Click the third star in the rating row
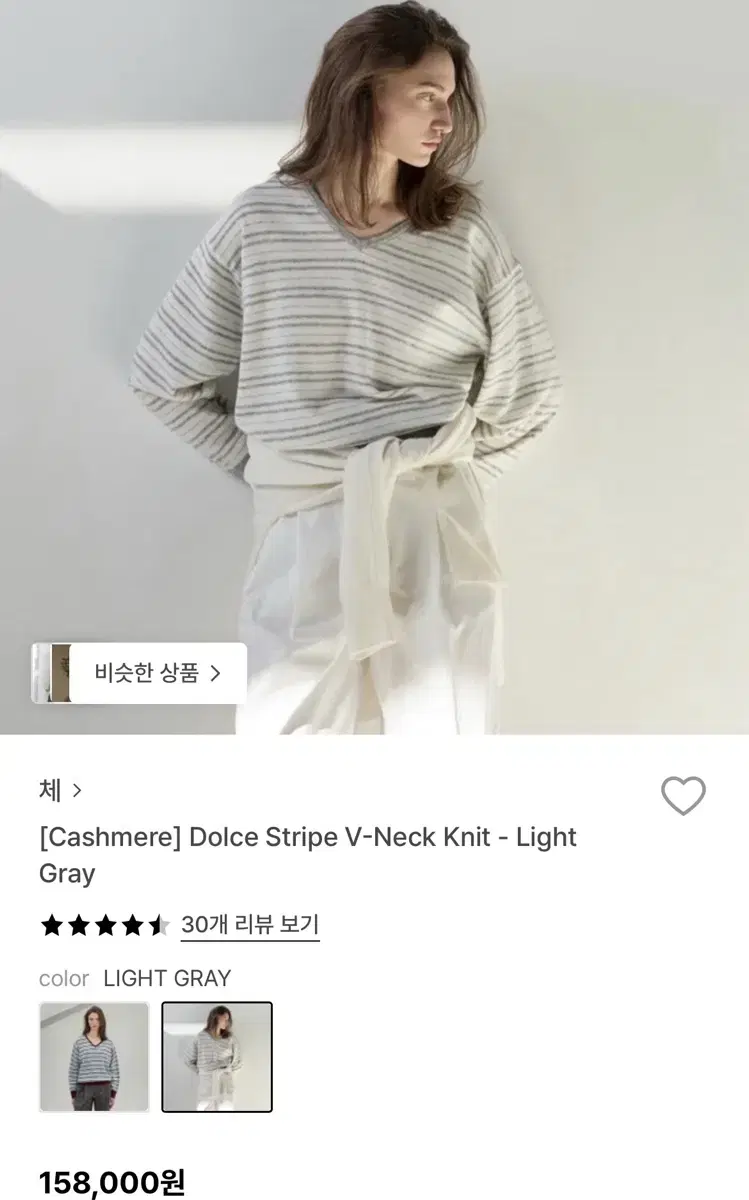The image size is (749, 1200). [105, 925]
